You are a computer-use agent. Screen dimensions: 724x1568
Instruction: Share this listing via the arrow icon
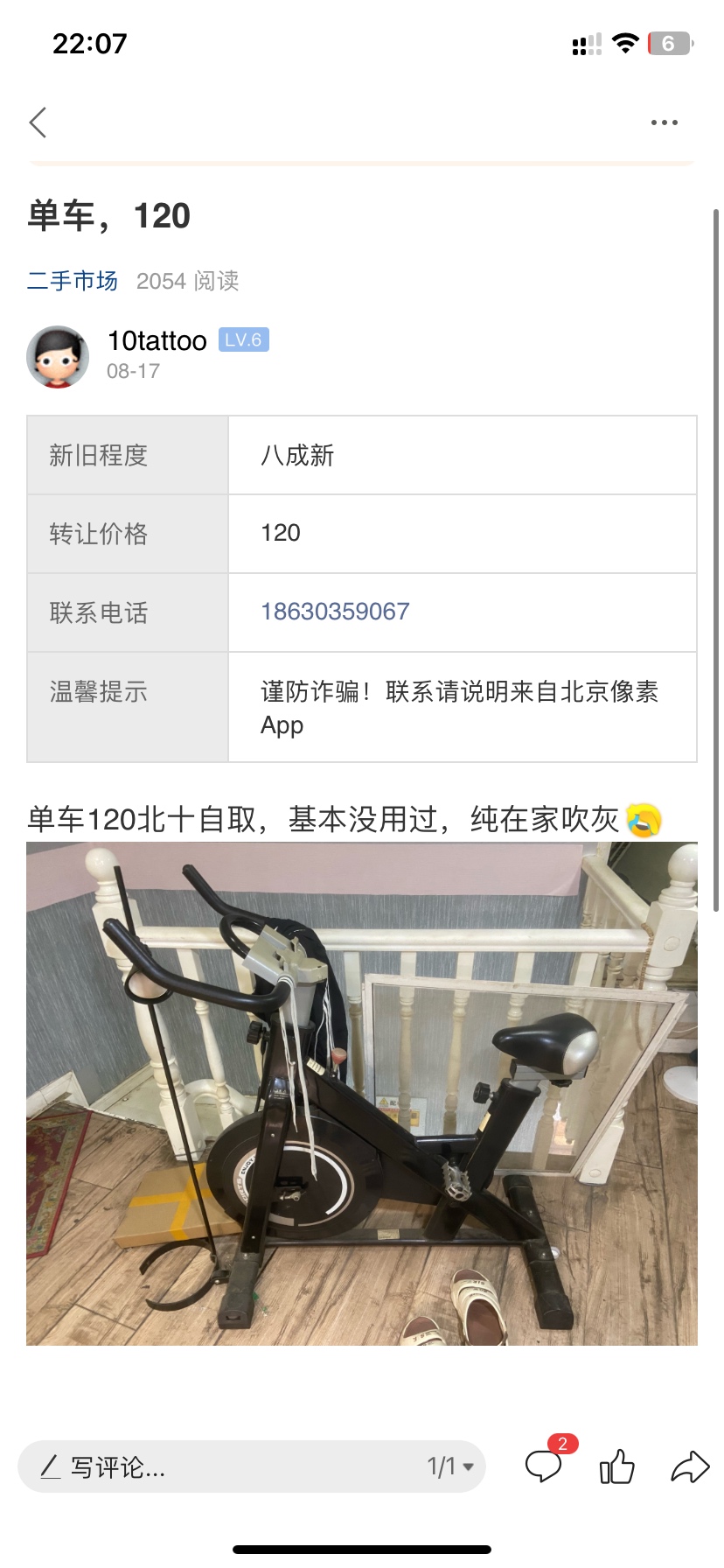point(689,1466)
